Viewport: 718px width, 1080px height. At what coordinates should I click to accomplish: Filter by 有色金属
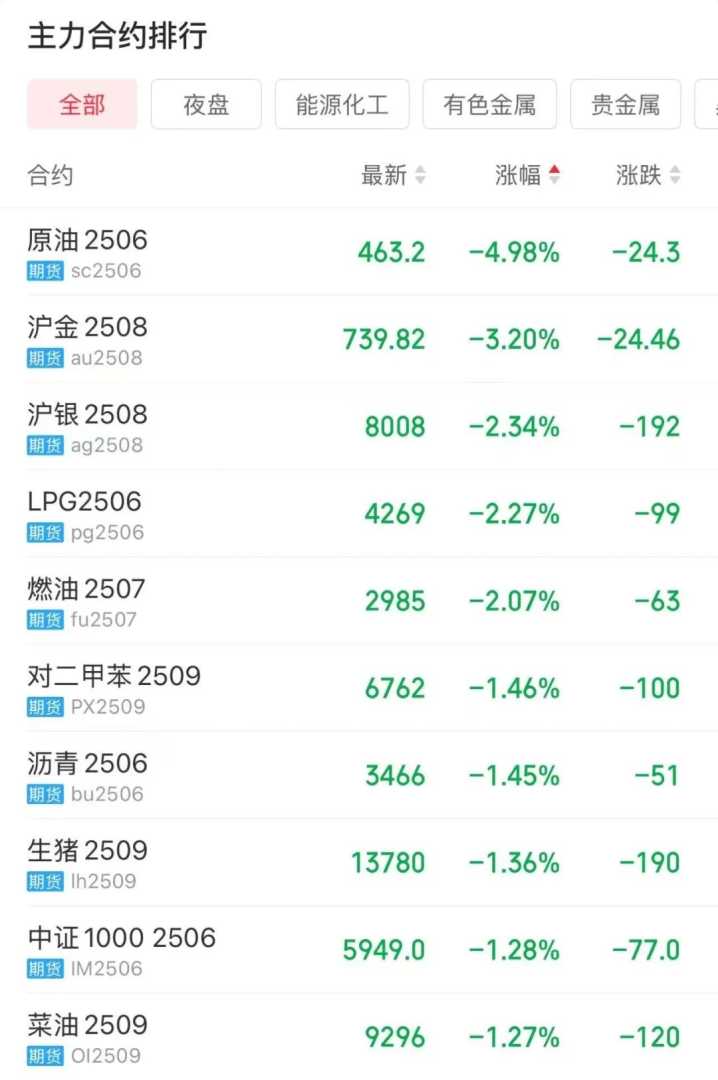click(x=489, y=104)
